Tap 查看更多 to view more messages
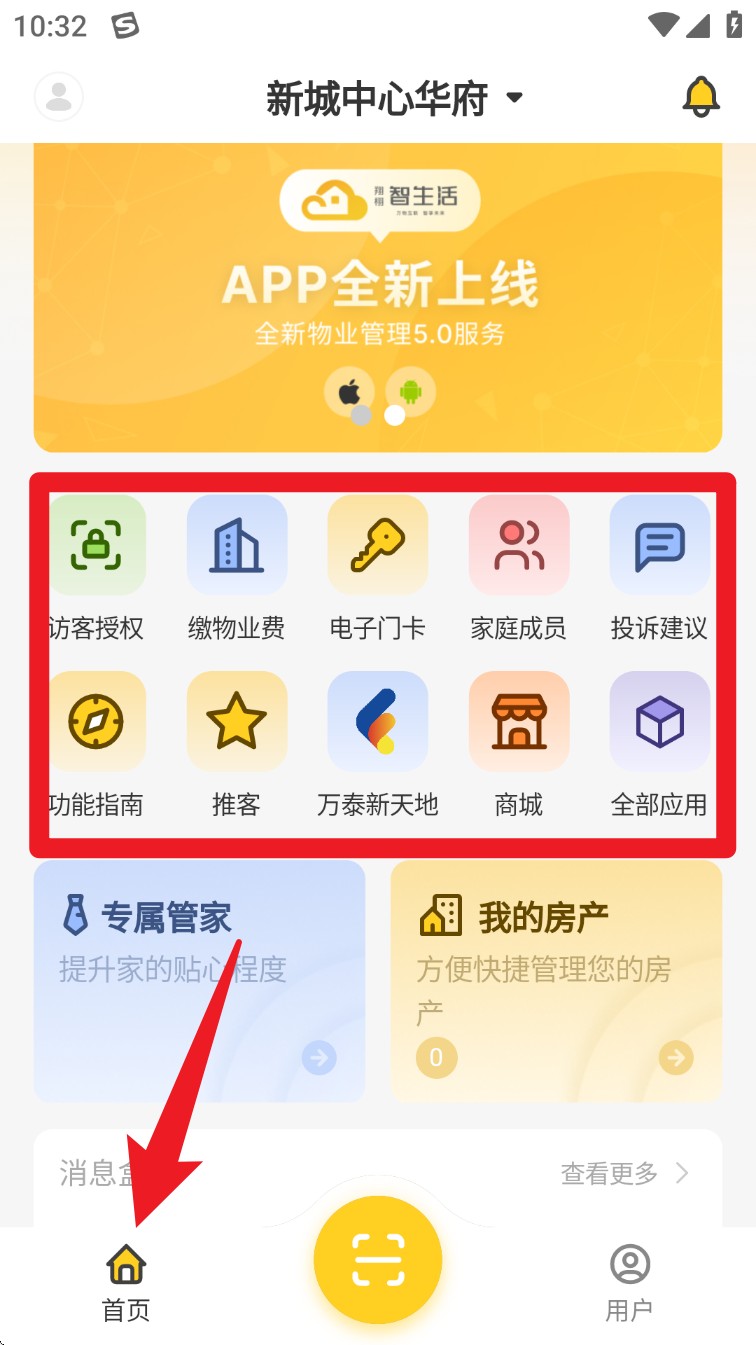Screen dimensions: 756x1345 pos(624,1173)
